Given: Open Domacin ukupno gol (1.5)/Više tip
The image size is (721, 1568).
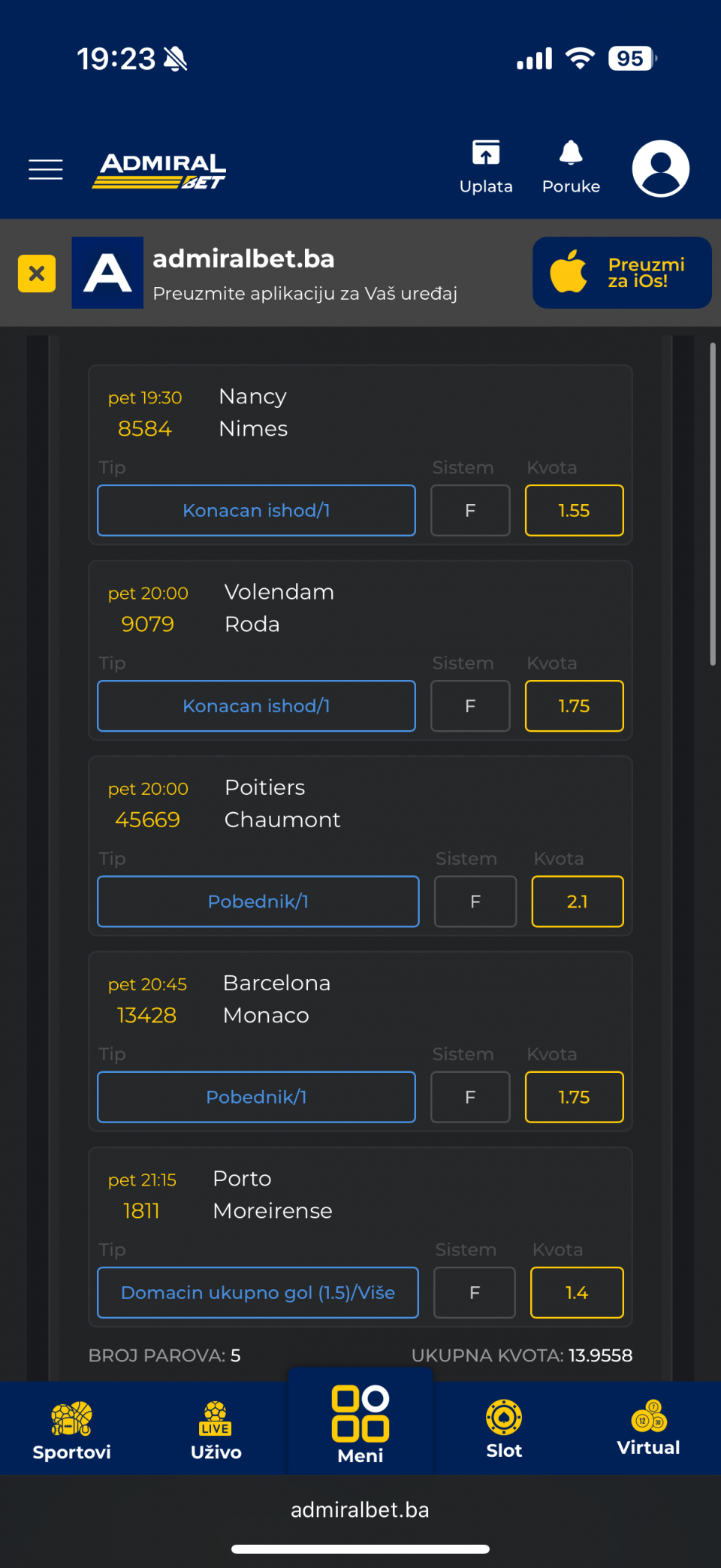Looking at the screenshot, I should coord(258,1292).
